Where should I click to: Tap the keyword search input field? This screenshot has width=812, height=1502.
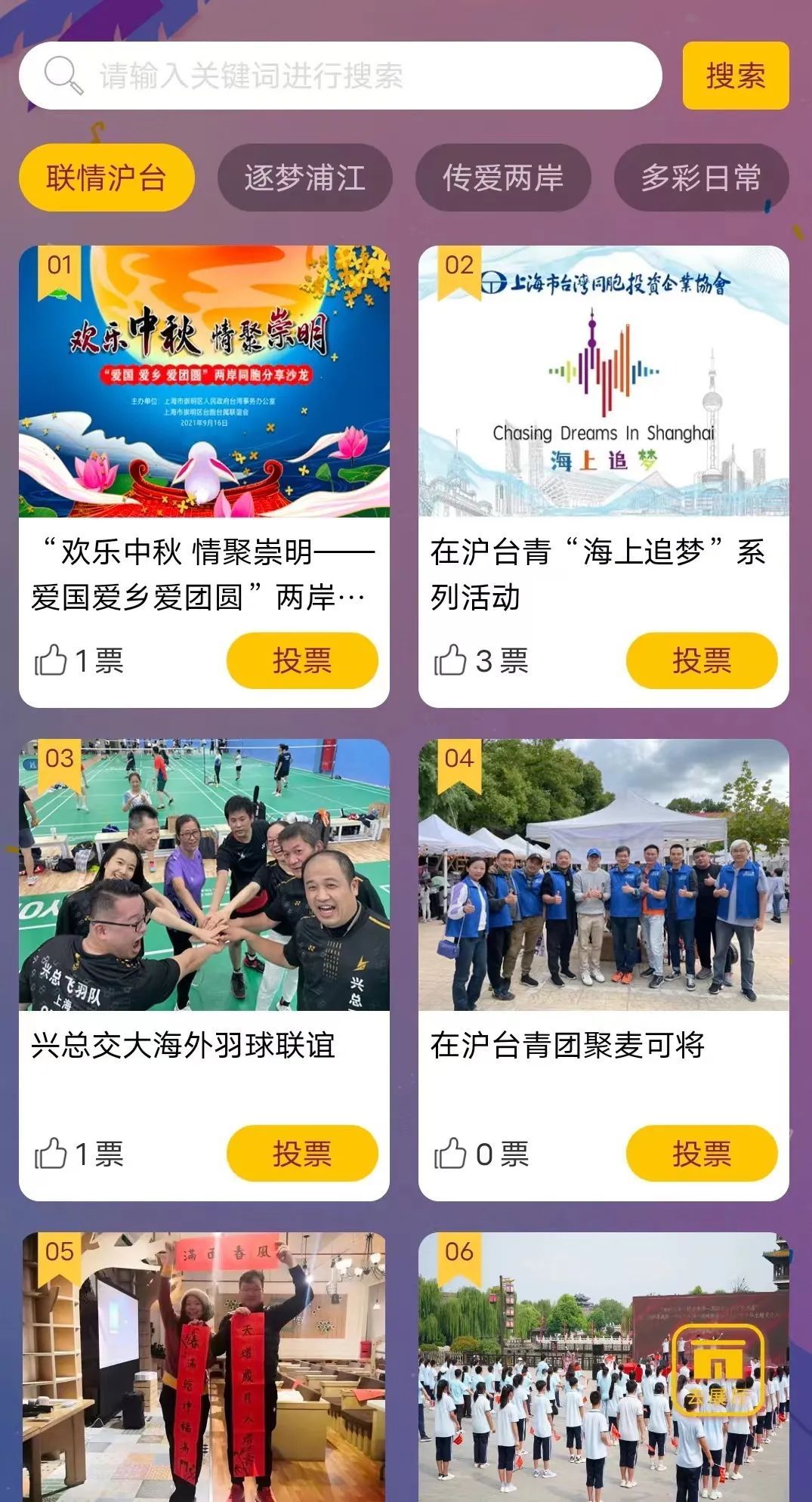tap(340, 76)
